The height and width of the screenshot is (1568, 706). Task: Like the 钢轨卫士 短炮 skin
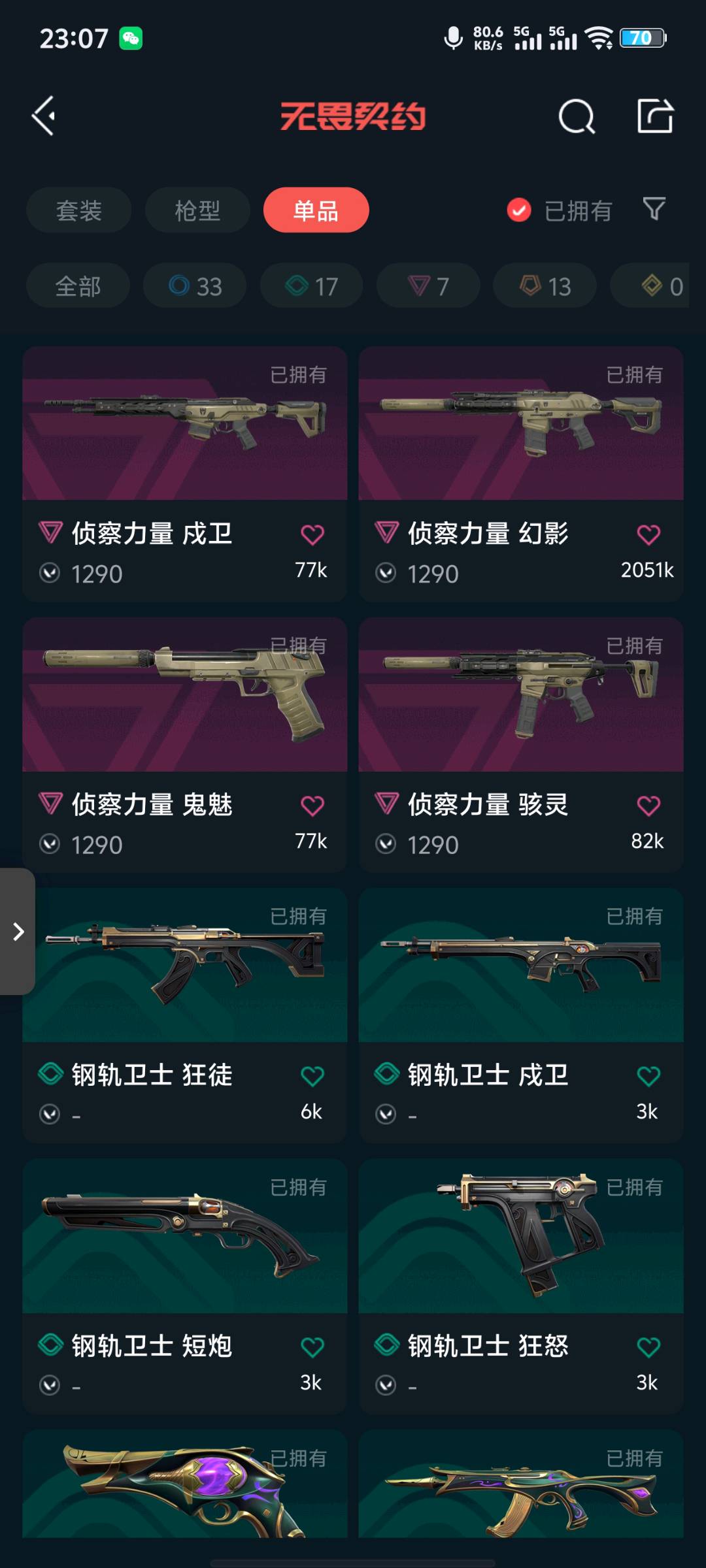[312, 1347]
